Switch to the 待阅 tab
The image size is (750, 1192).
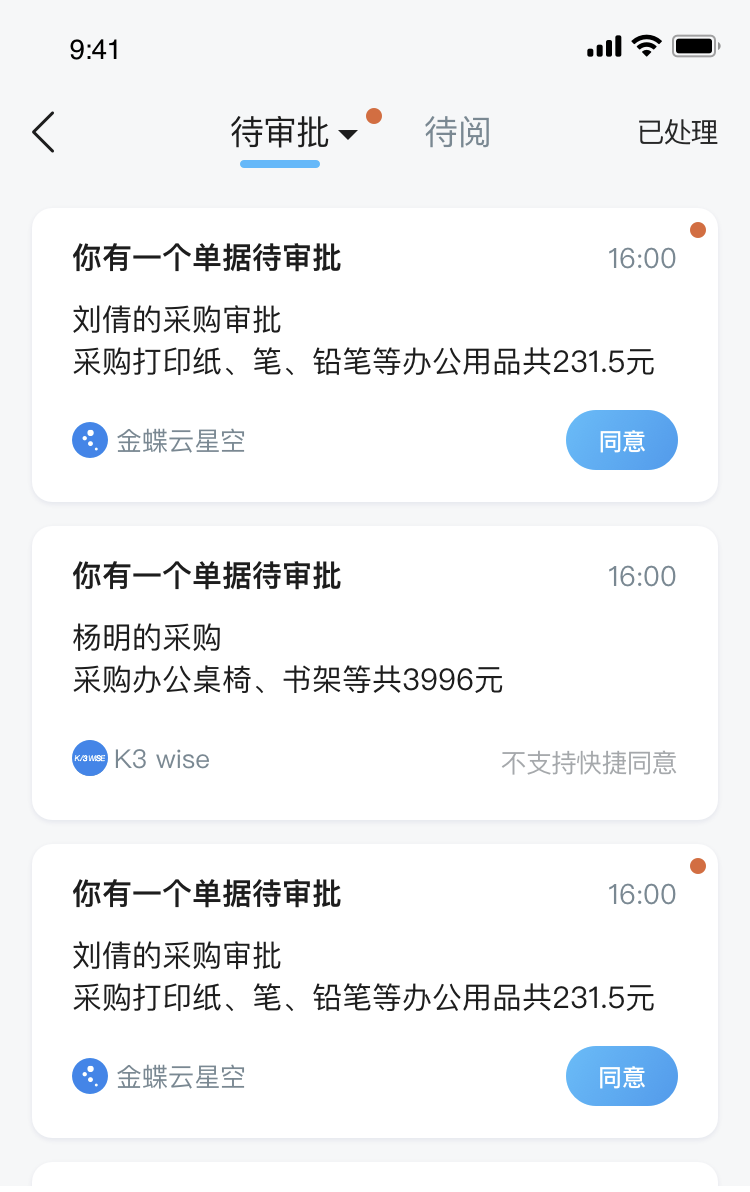tap(457, 132)
